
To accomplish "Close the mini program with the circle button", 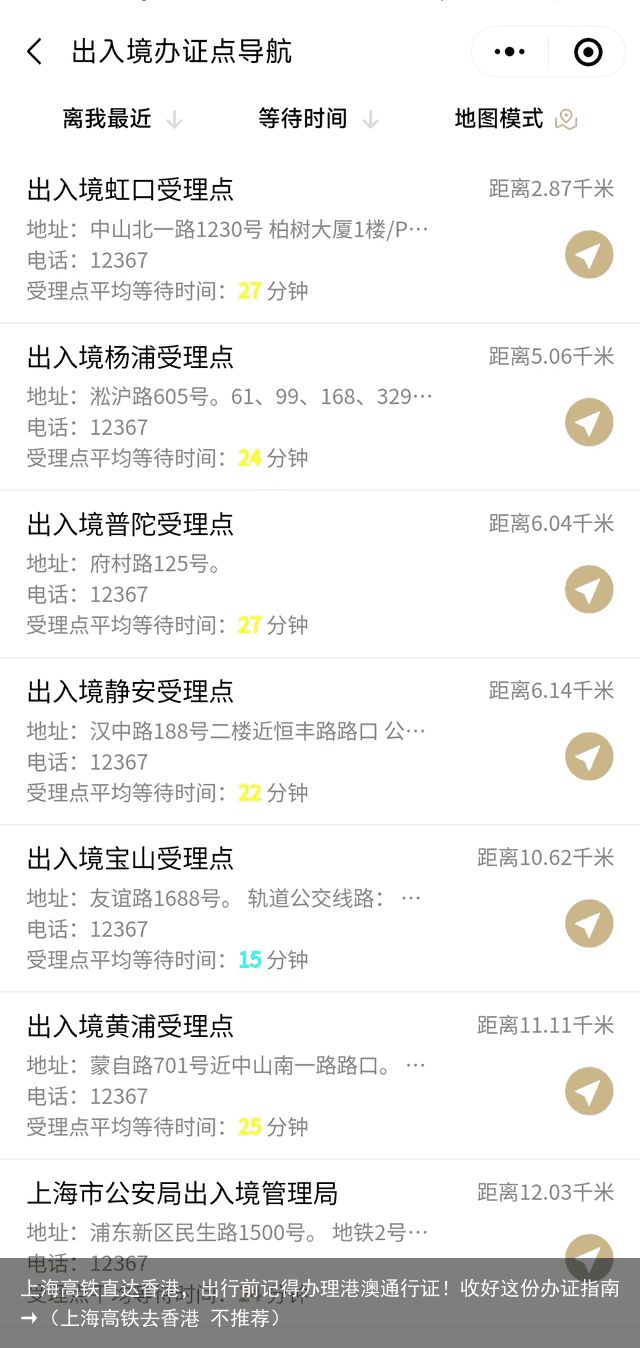I will [x=588, y=52].
